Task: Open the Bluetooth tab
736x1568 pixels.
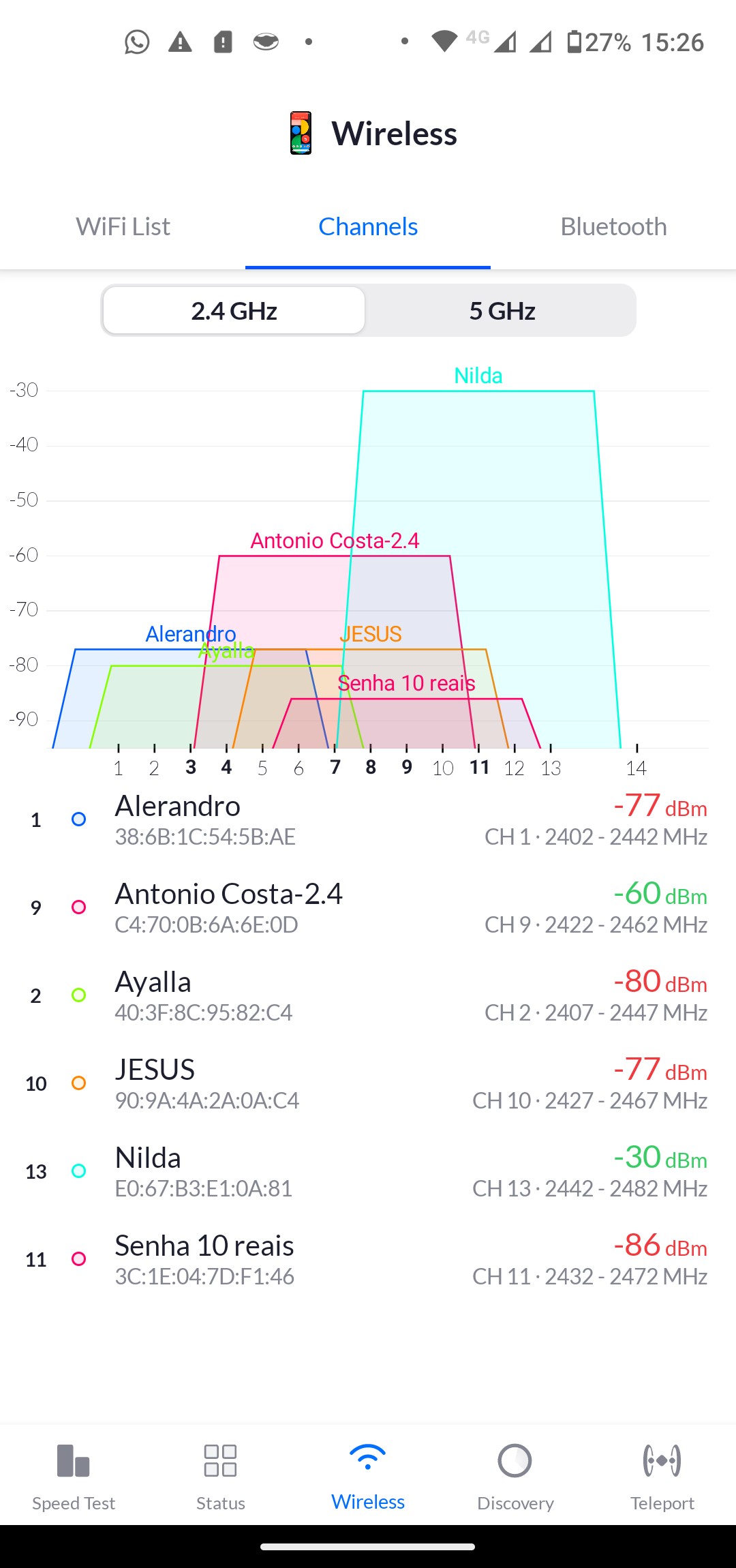Action: 613,227
